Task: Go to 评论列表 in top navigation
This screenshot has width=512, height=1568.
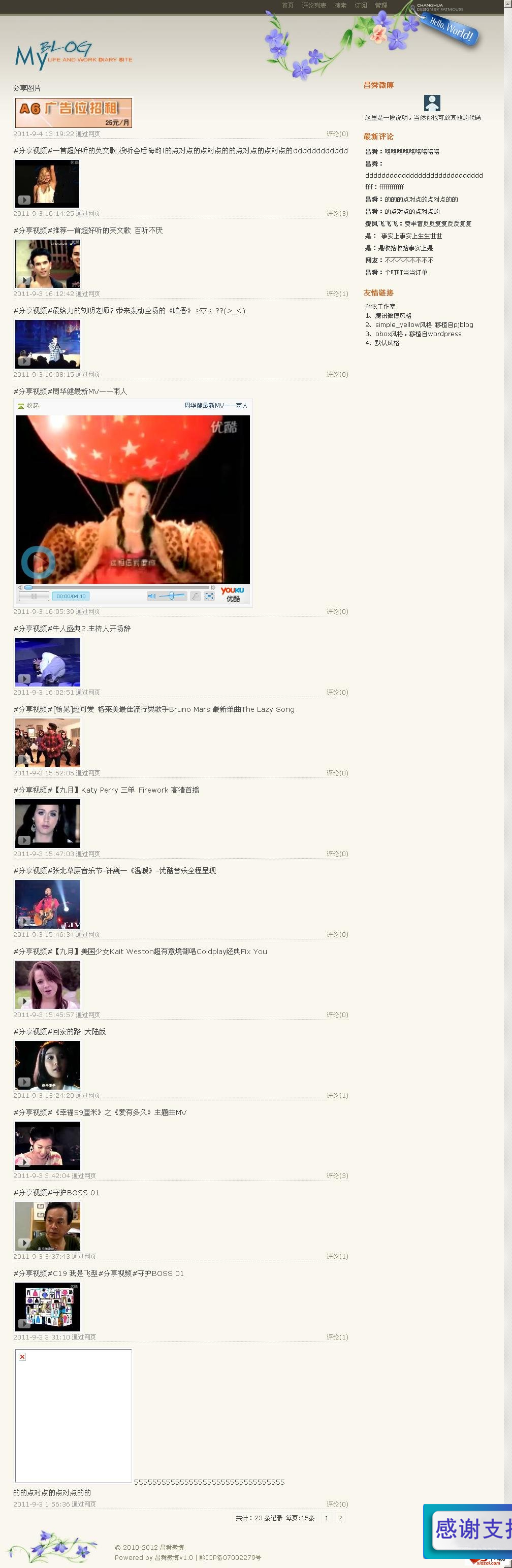Action: [313, 6]
